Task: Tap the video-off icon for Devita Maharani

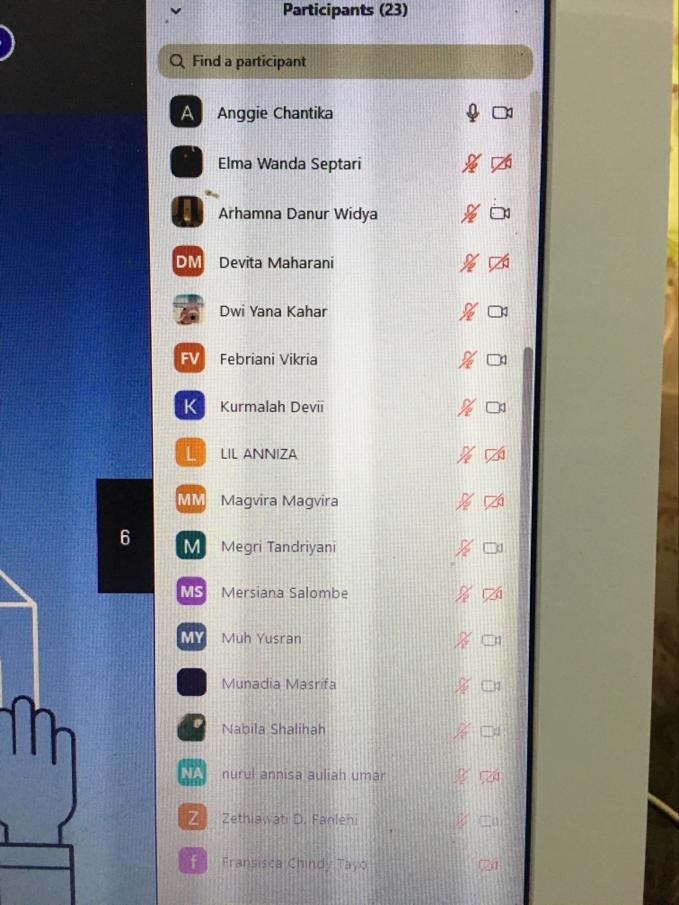Action: tap(499, 263)
